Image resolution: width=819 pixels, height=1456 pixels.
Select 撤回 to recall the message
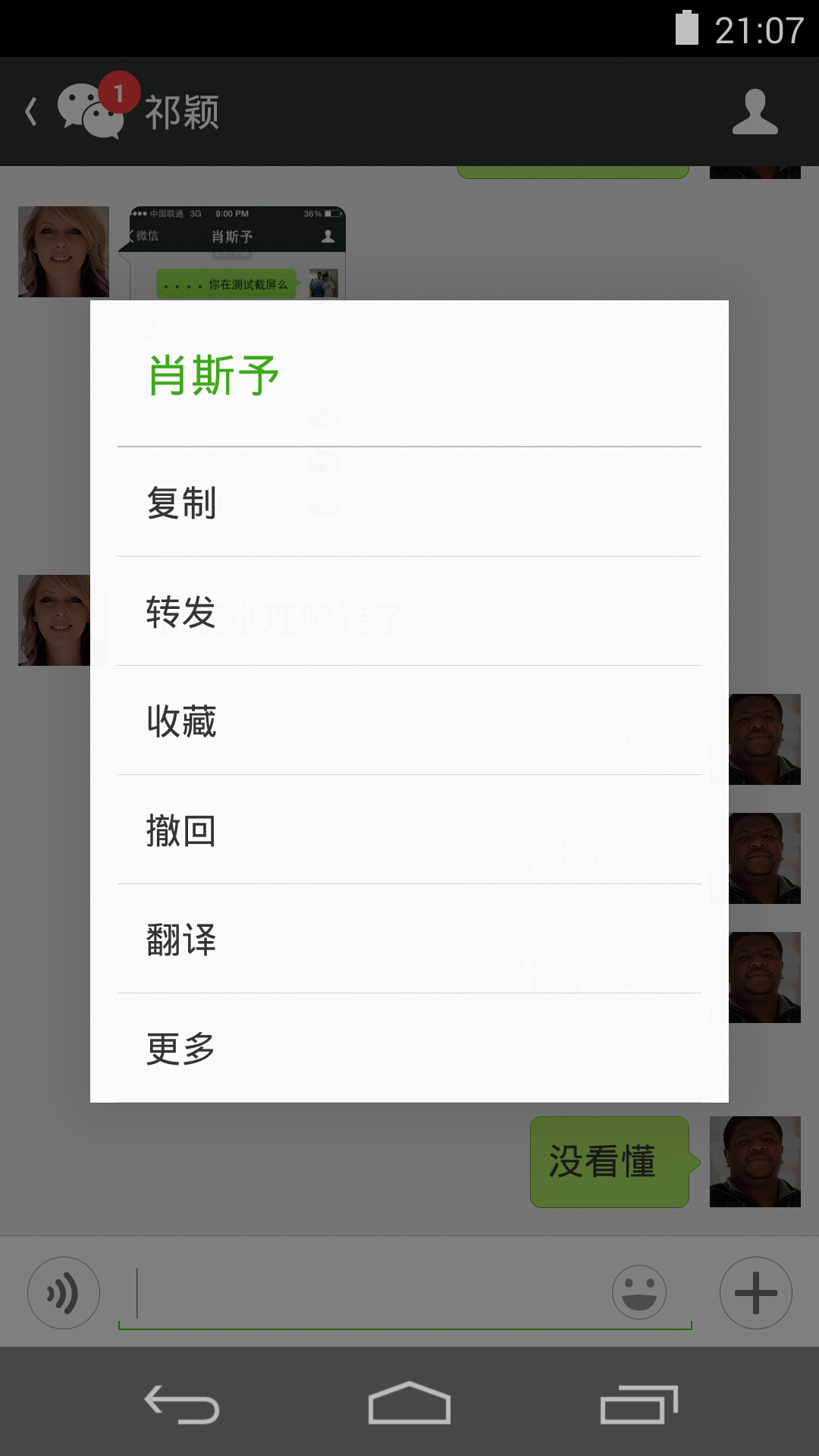409,830
